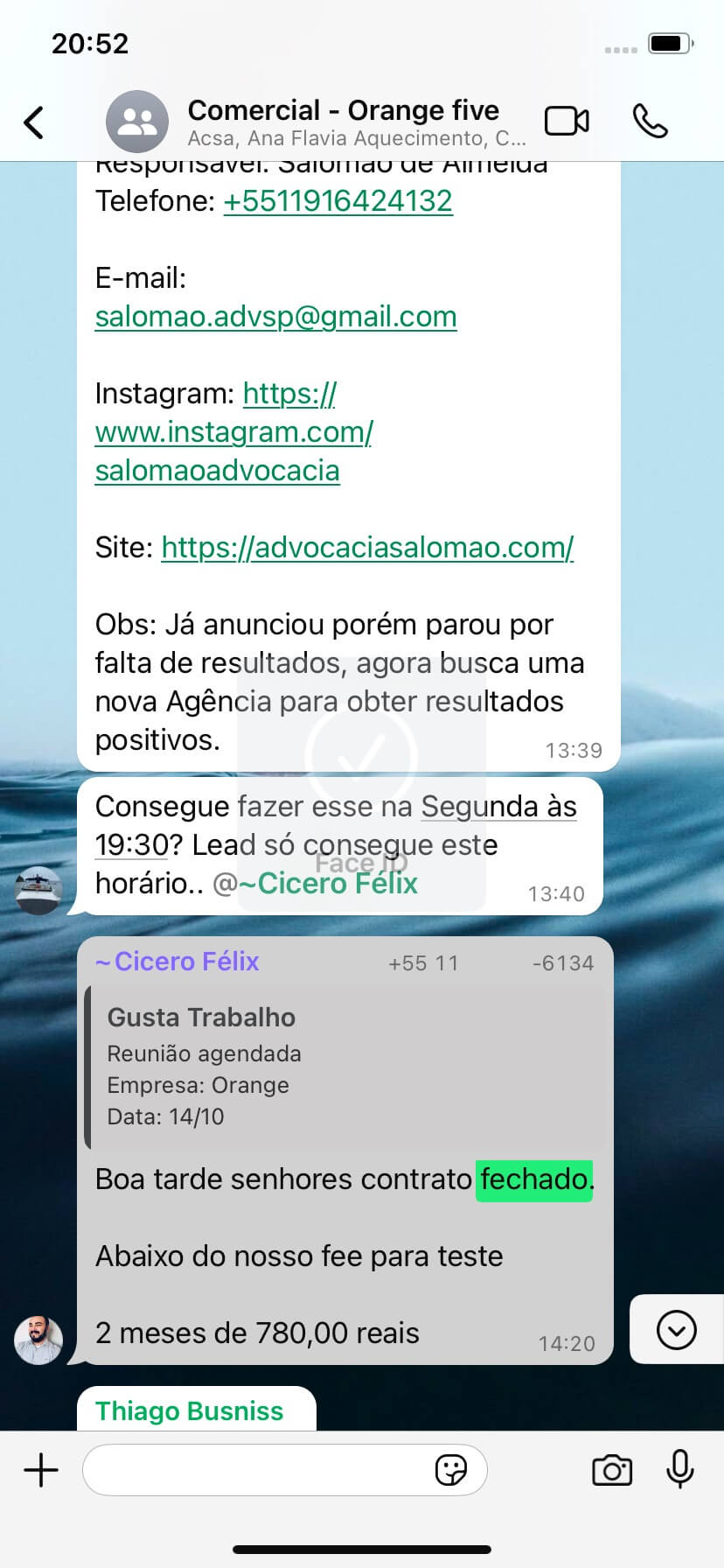Tap the Segunda às 19:30 date link
724x1568 pixels.
point(336,826)
